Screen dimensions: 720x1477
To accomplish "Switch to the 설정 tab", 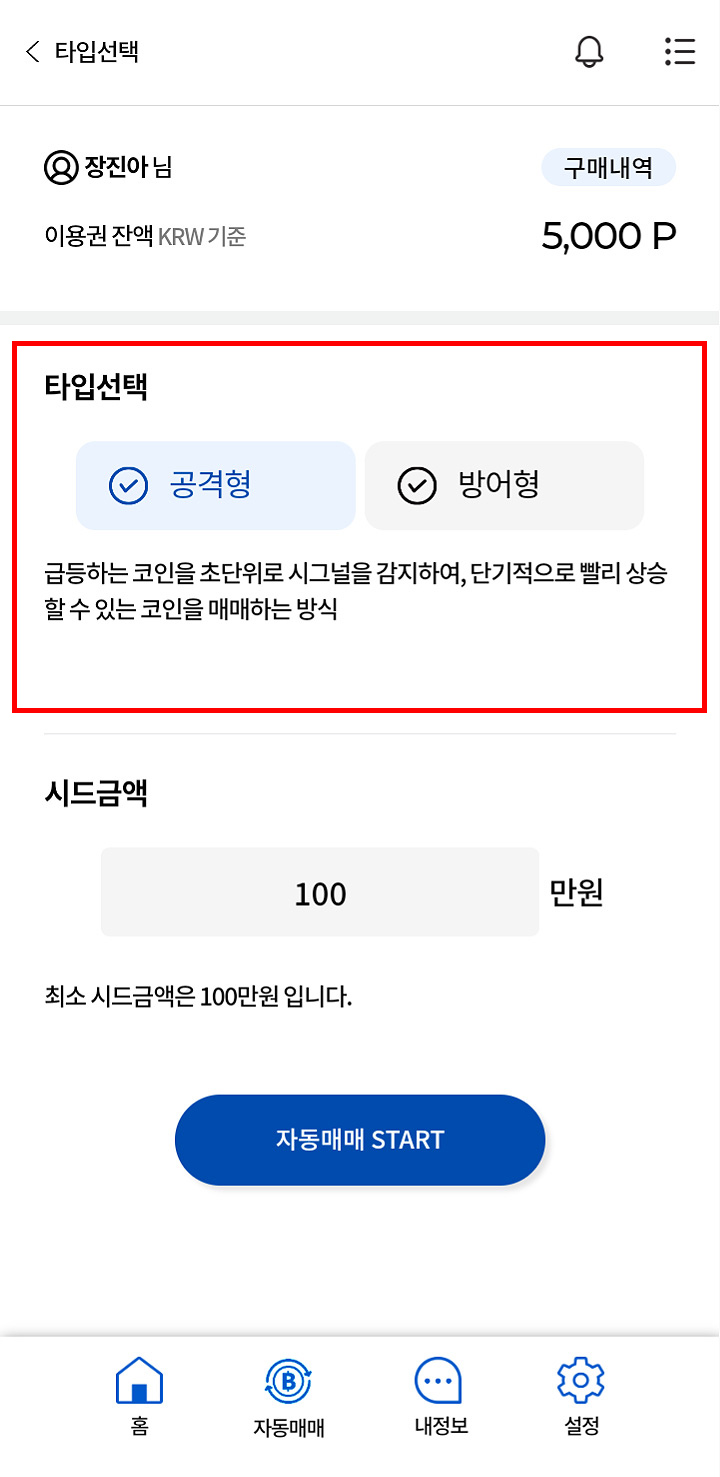I will pos(581,1397).
